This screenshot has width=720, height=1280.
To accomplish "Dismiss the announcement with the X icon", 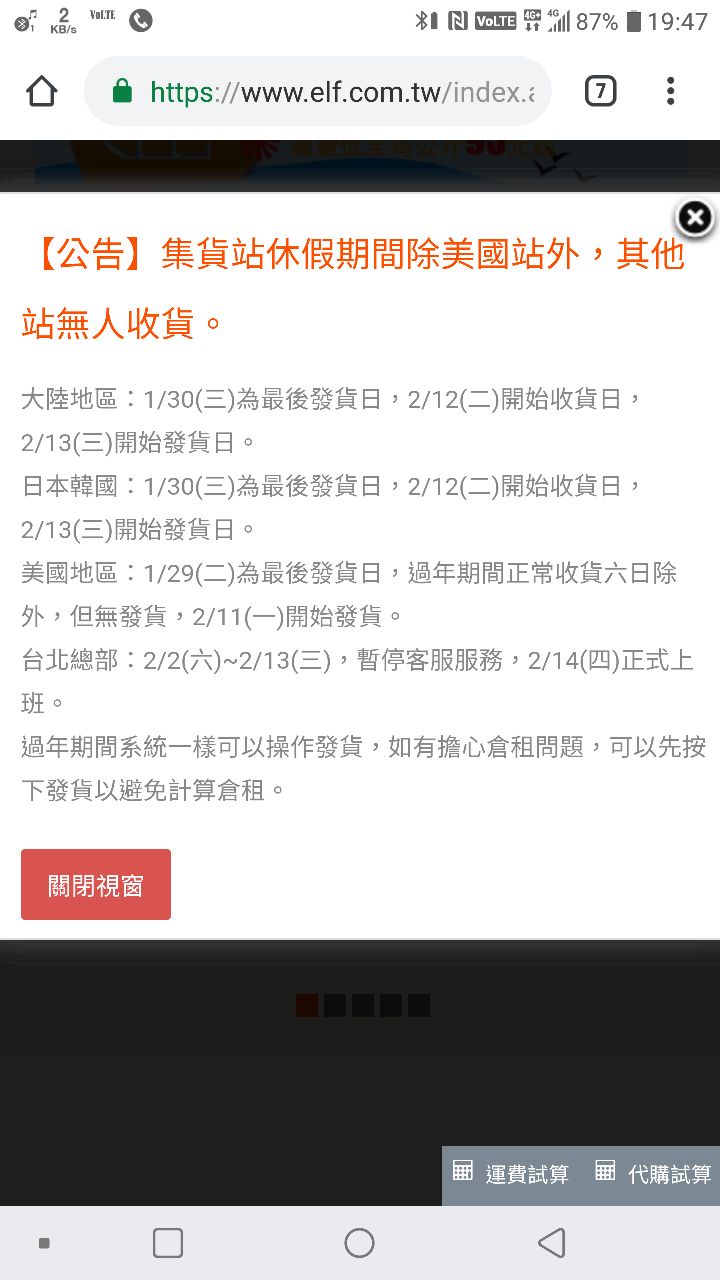I will (694, 218).
